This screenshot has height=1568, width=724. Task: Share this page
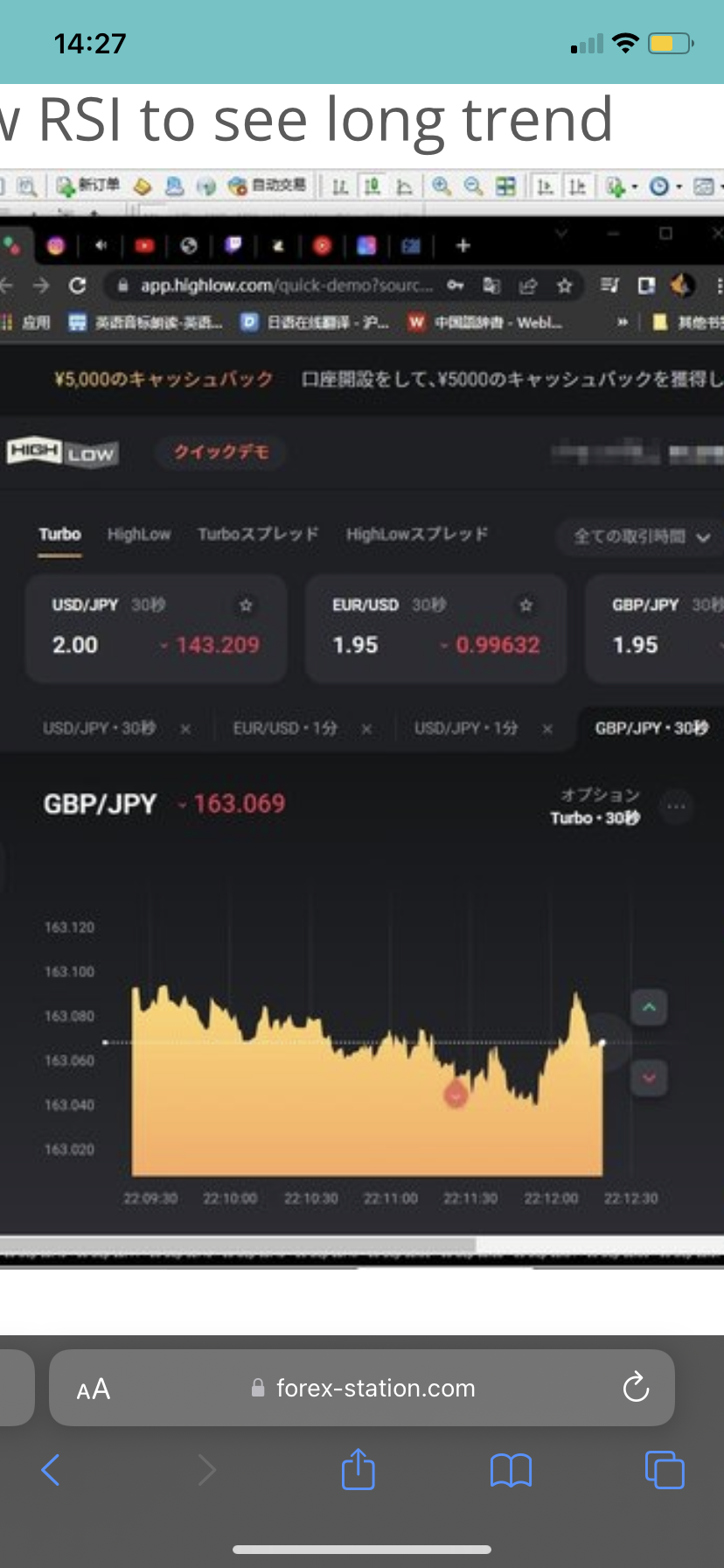(358, 1470)
